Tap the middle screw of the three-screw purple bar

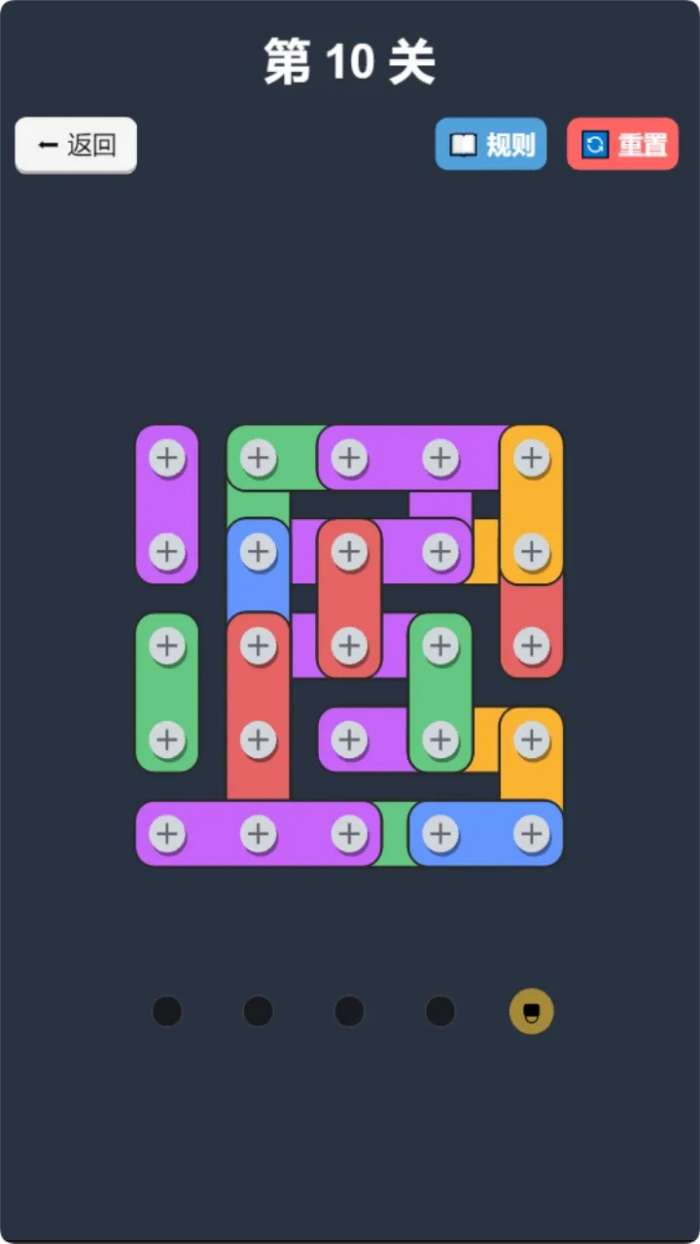[x=258, y=833]
